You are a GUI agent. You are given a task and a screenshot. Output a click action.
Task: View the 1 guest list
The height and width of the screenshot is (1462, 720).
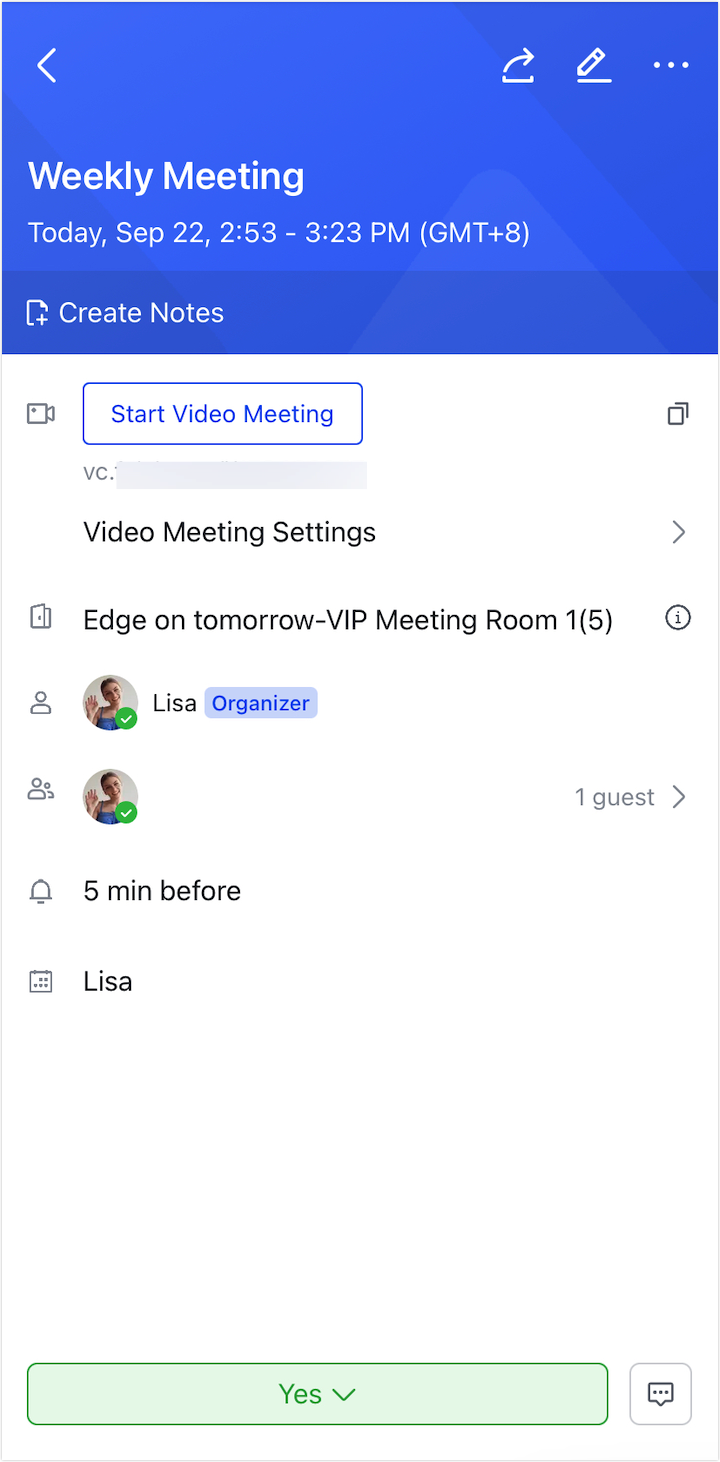630,797
